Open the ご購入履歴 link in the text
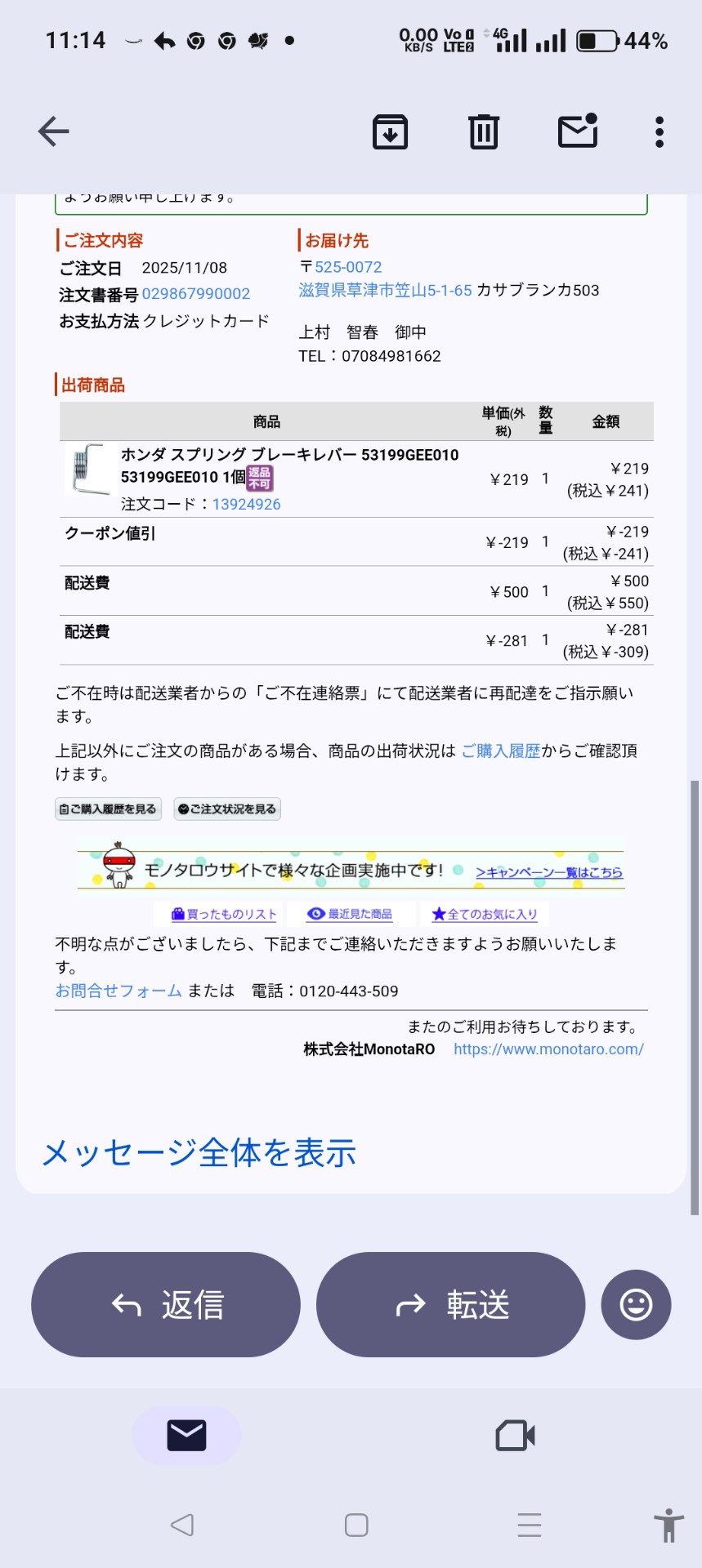Image resolution: width=702 pixels, height=1568 pixels. click(500, 751)
